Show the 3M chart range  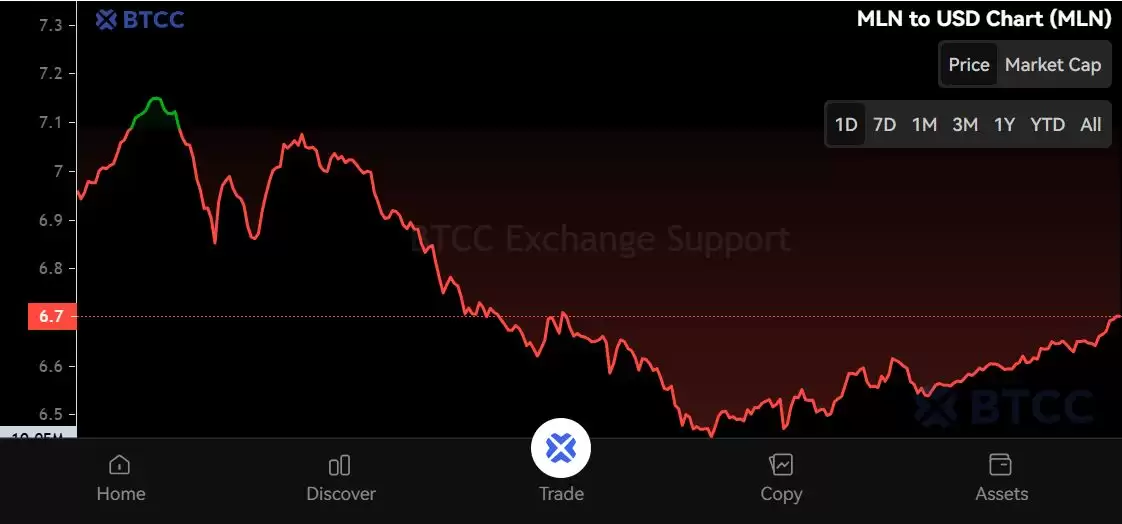964,125
